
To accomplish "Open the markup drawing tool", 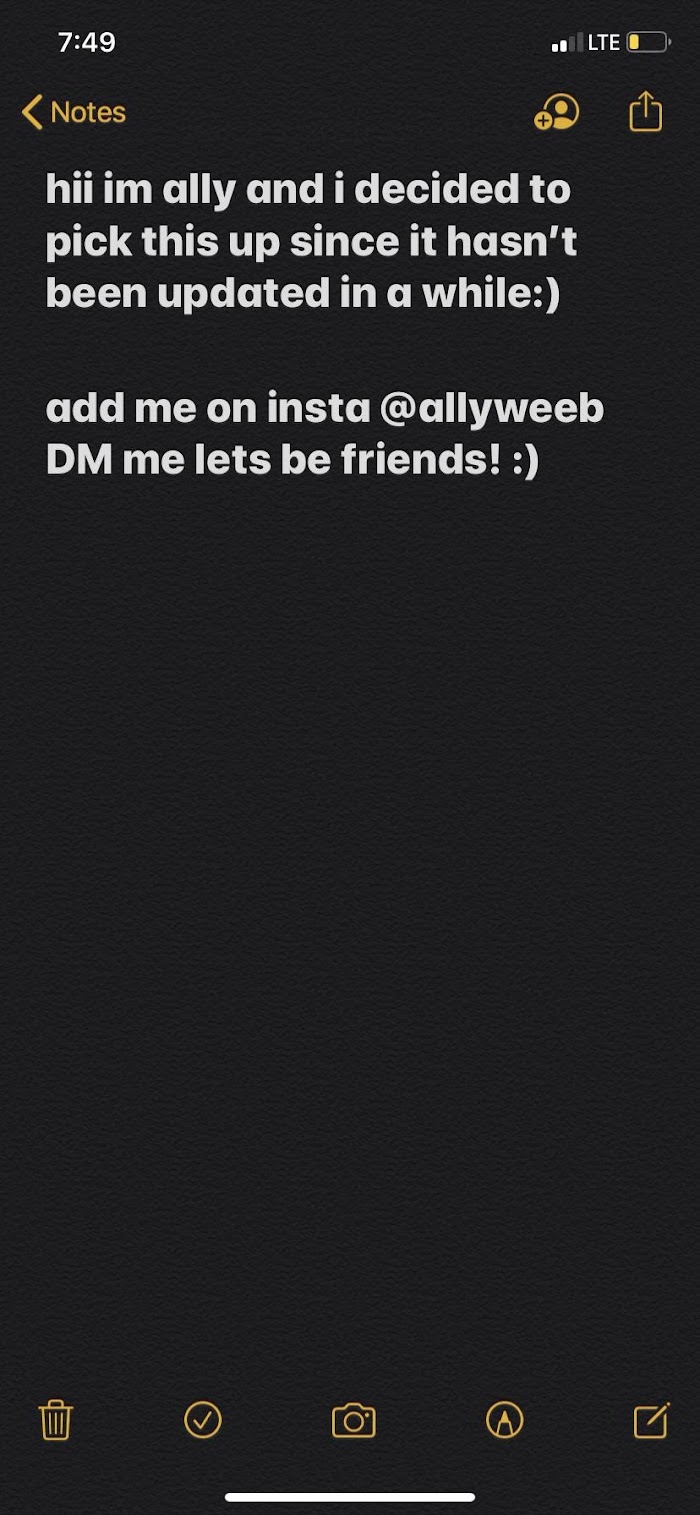I will pos(504,1419).
